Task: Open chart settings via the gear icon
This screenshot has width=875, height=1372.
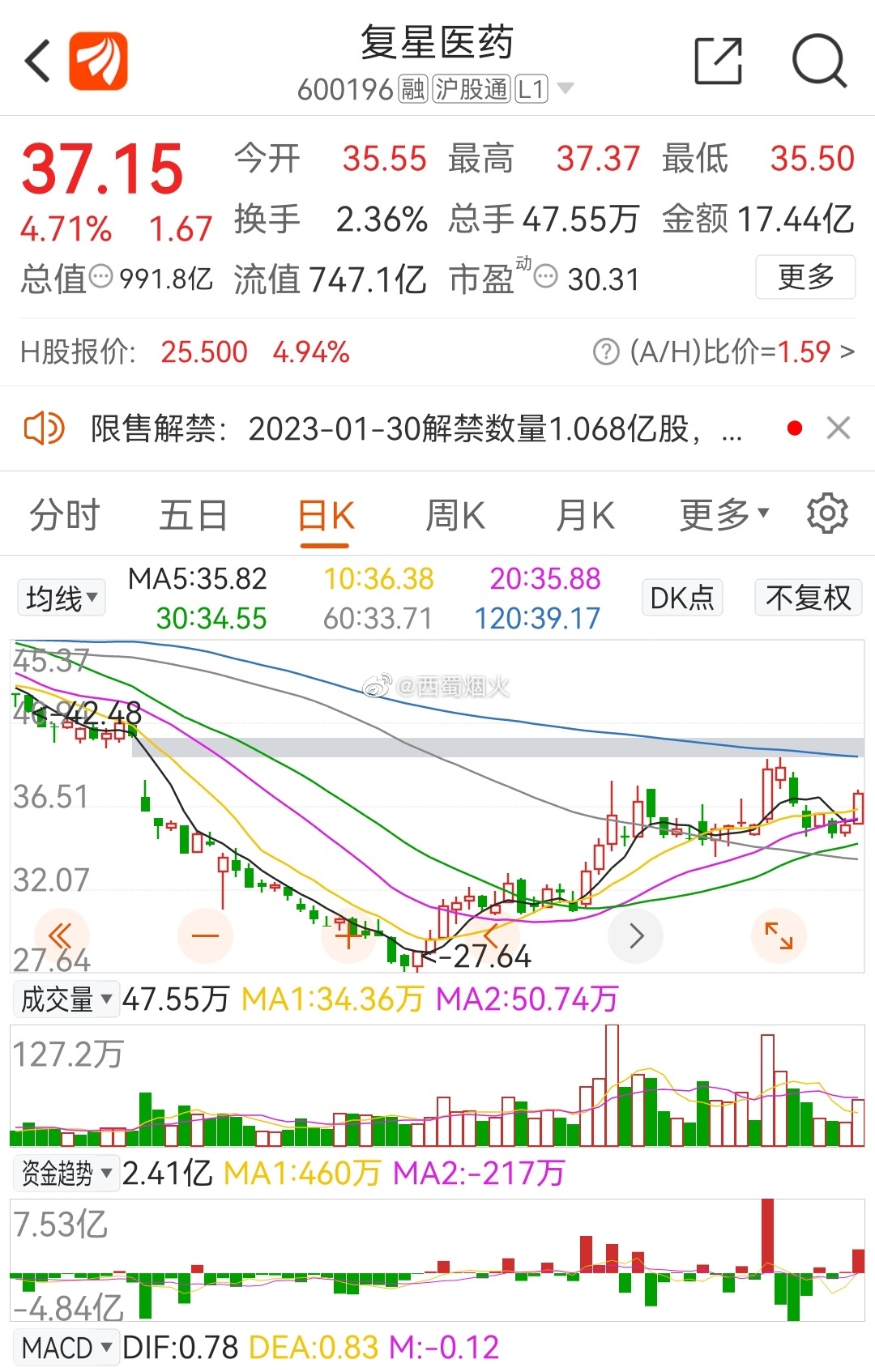Action: click(x=827, y=513)
